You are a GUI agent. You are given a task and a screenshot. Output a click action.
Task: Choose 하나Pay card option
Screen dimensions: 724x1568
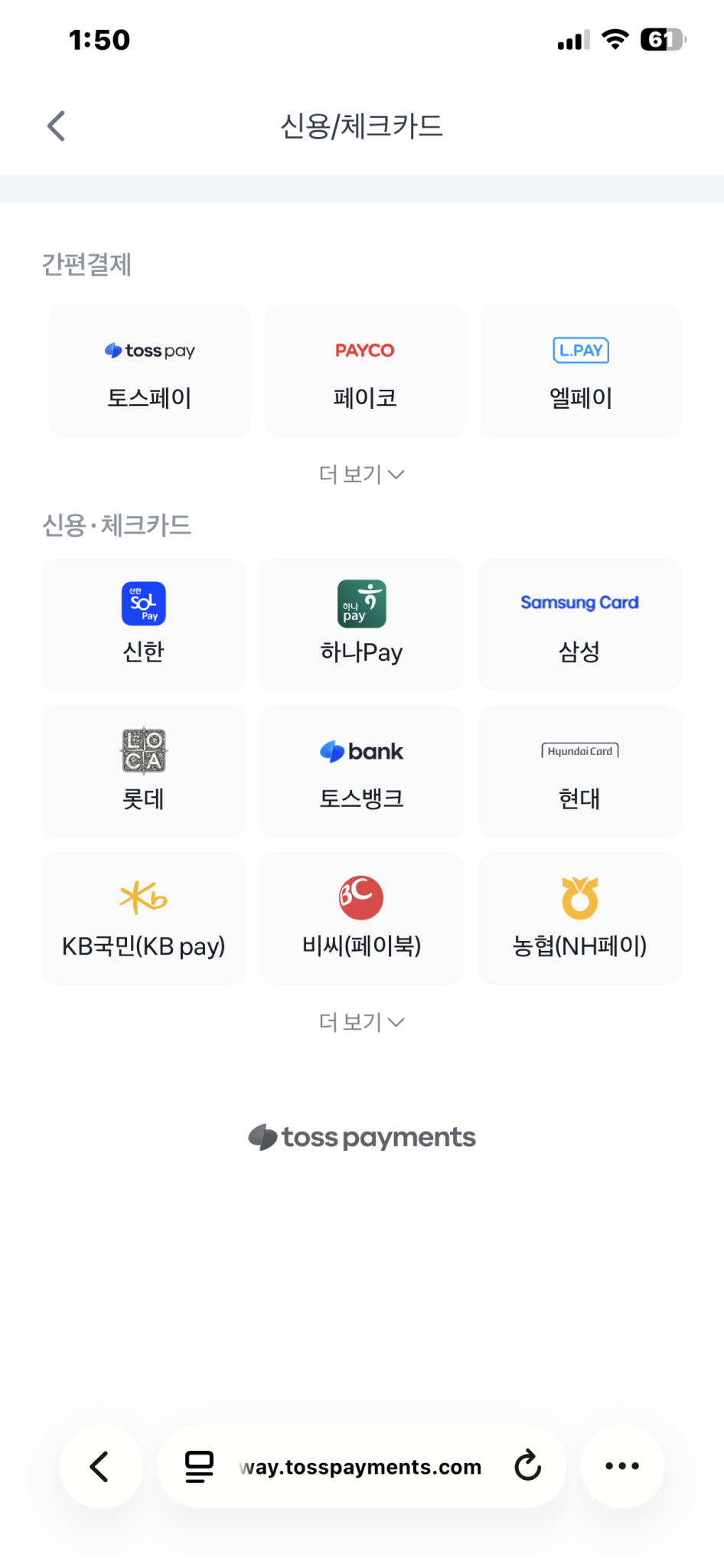tap(362, 624)
